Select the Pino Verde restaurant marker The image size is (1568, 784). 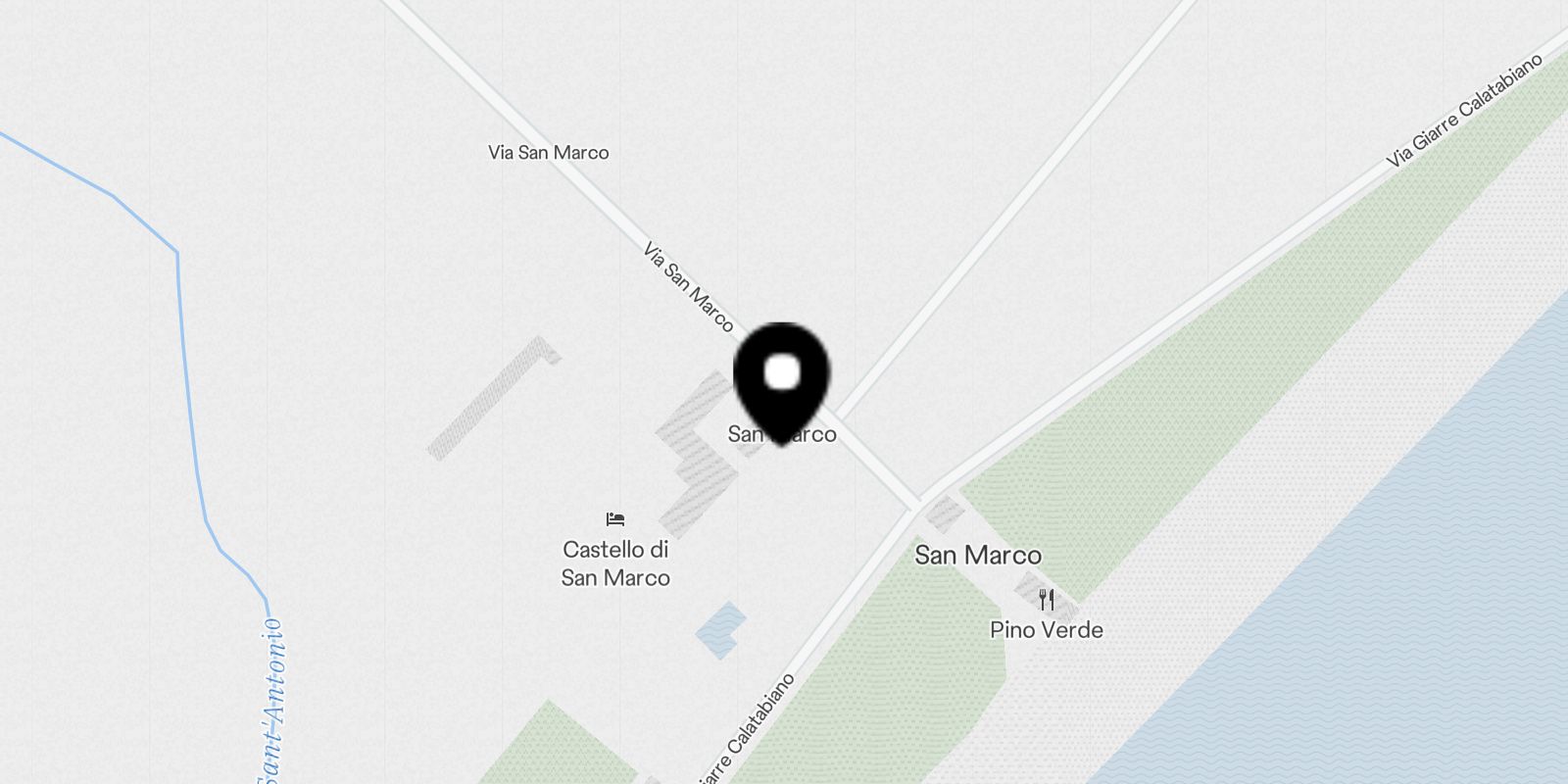coord(1047,600)
